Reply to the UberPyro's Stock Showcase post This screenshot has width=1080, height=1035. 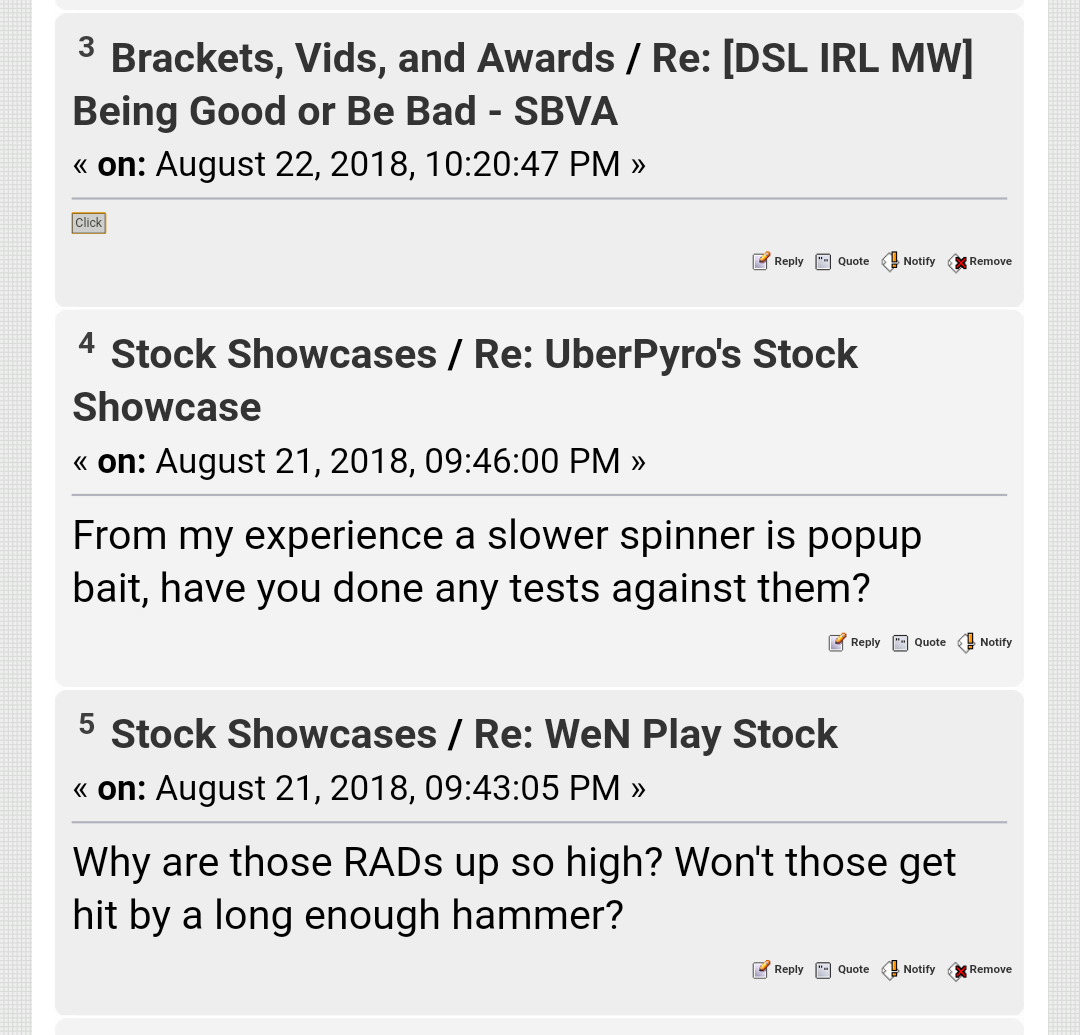(x=854, y=643)
